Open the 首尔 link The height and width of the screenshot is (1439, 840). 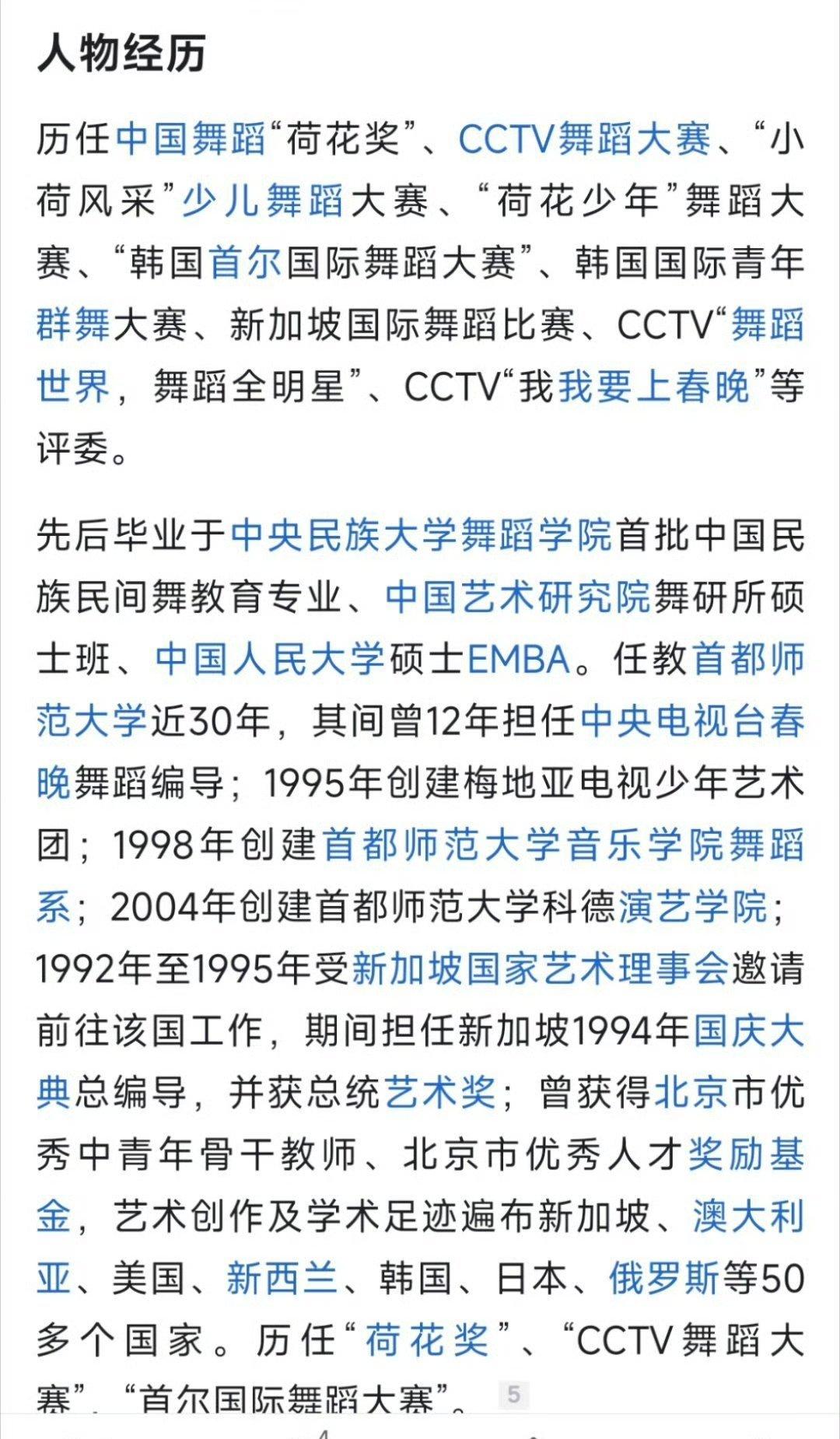[245, 263]
